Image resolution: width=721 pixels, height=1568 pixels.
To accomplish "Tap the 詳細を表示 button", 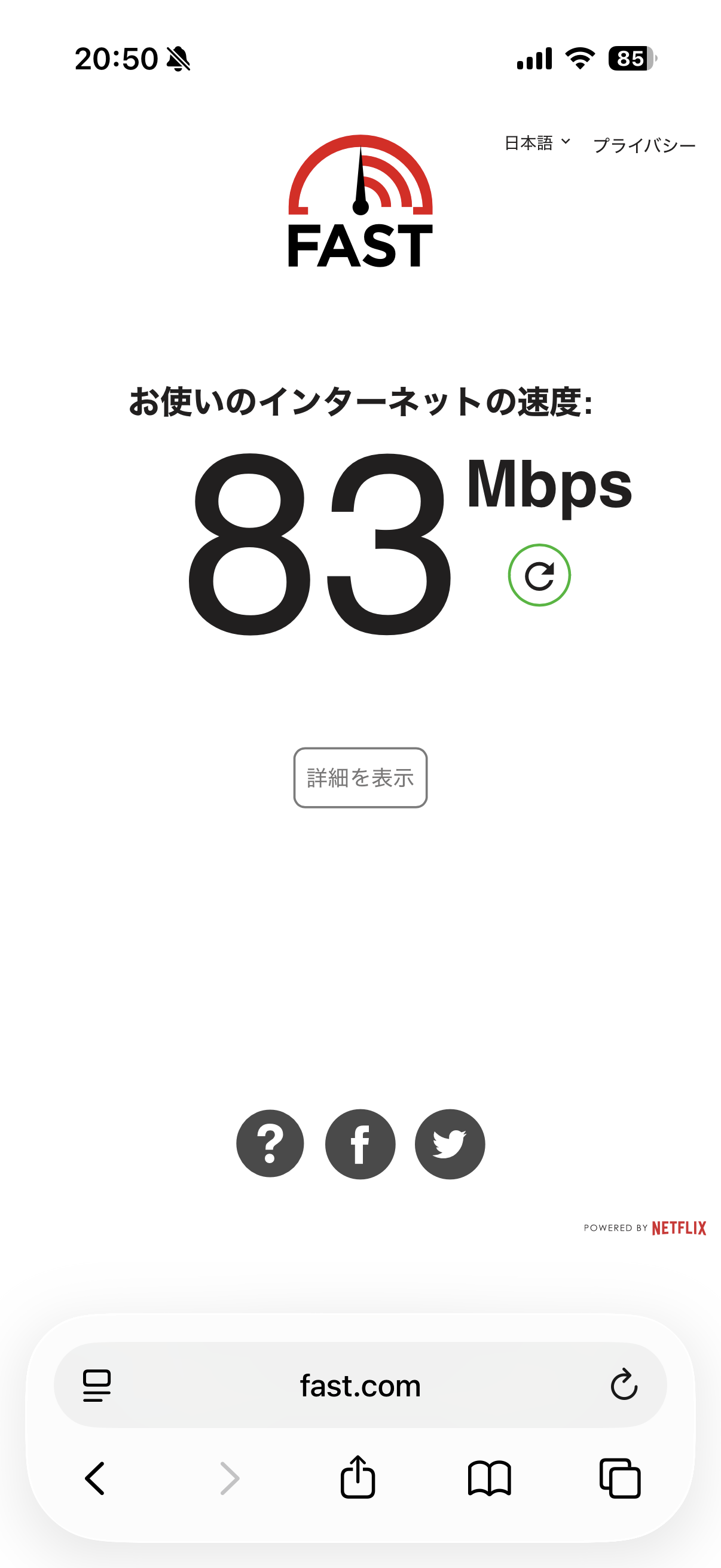I will click(360, 777).
